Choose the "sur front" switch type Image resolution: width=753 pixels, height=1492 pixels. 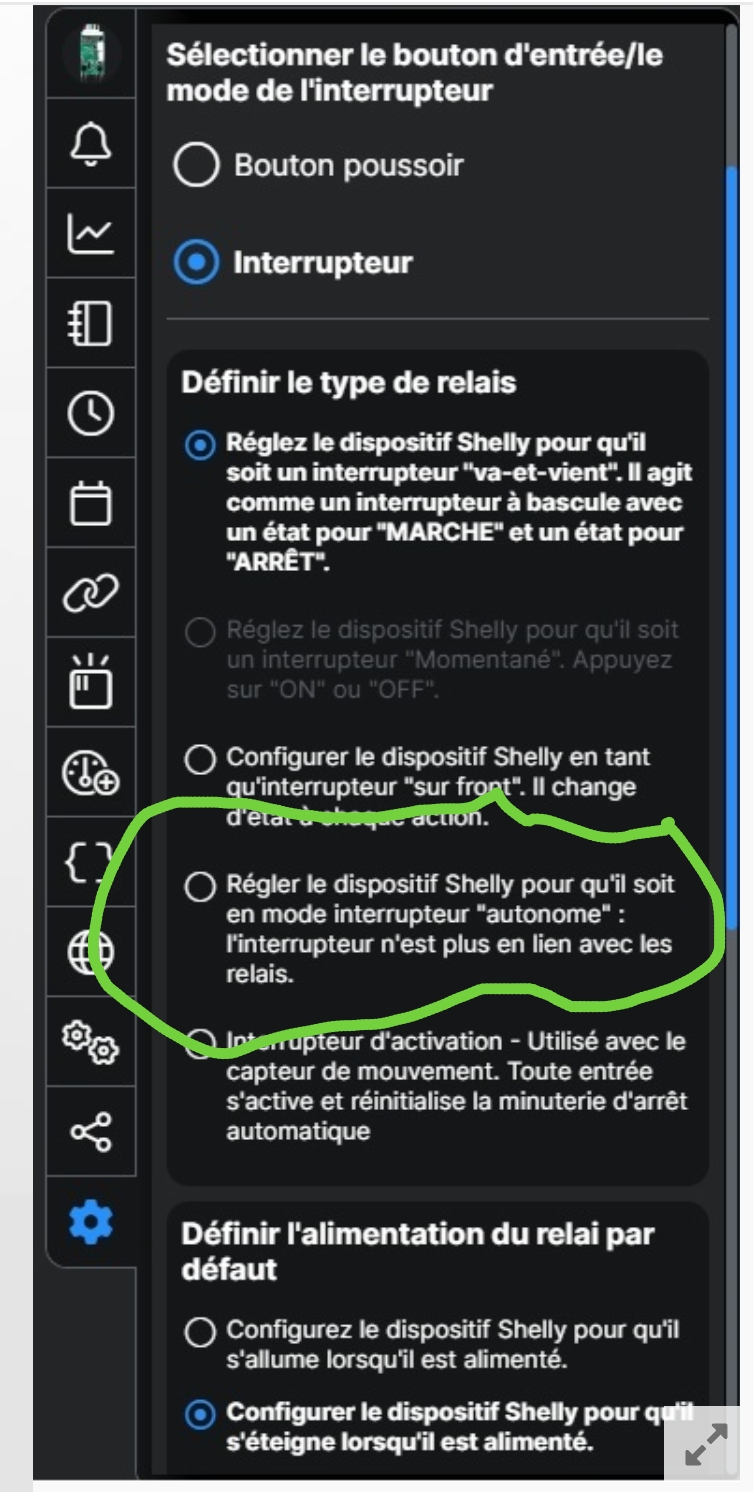pyautogui.click(x=200, y=759)
